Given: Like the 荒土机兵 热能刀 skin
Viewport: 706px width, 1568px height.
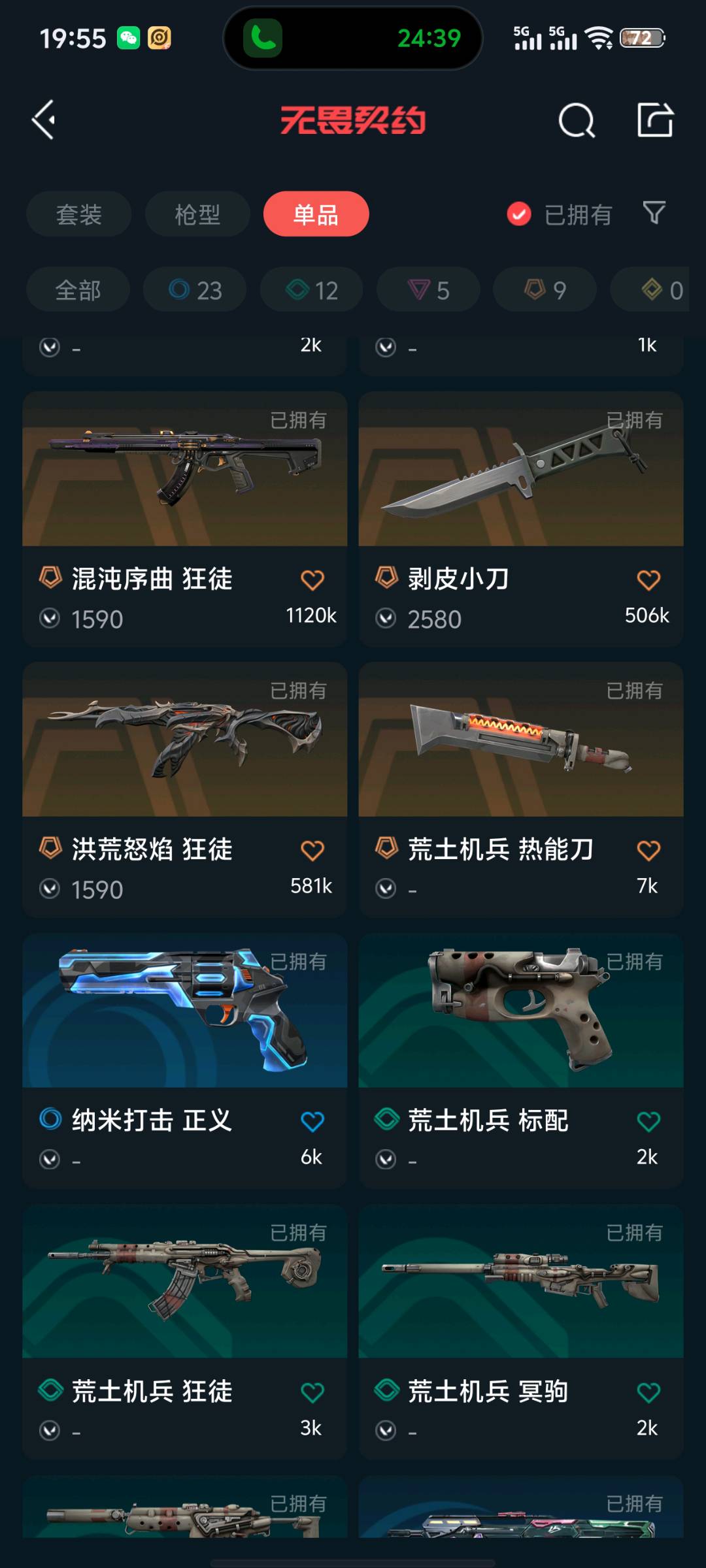Looking at the screenshot, I should click(648, 851).
